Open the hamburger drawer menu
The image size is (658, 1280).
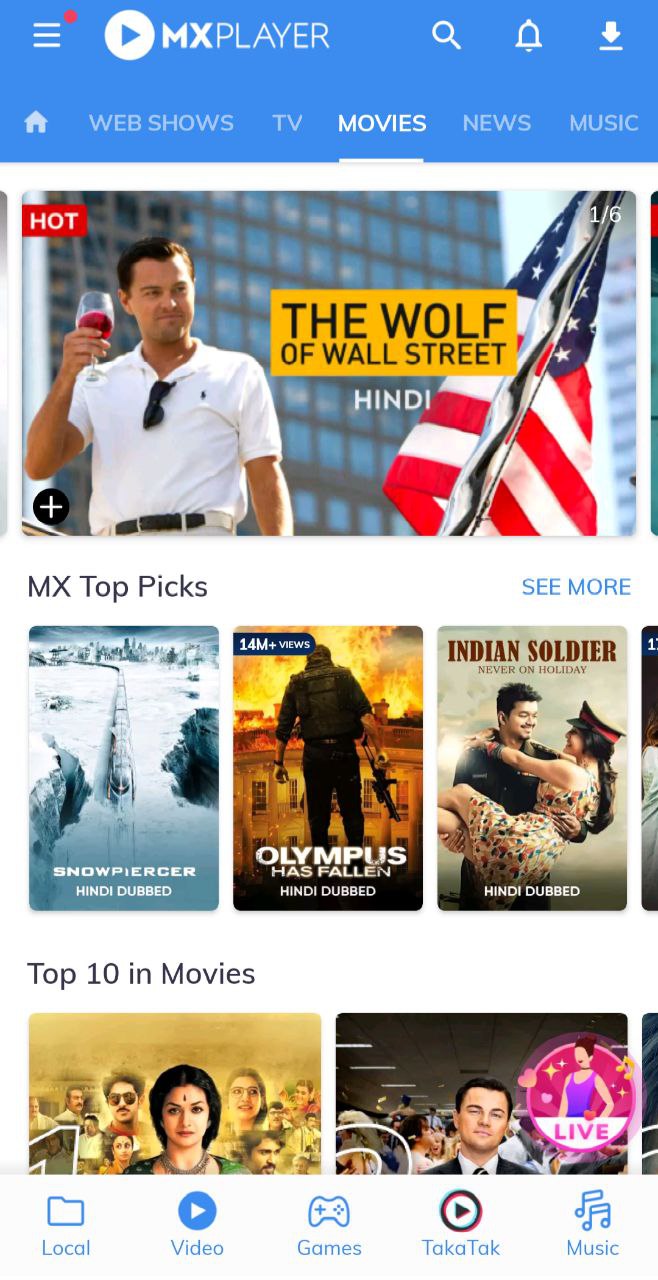tap(47, 36)
